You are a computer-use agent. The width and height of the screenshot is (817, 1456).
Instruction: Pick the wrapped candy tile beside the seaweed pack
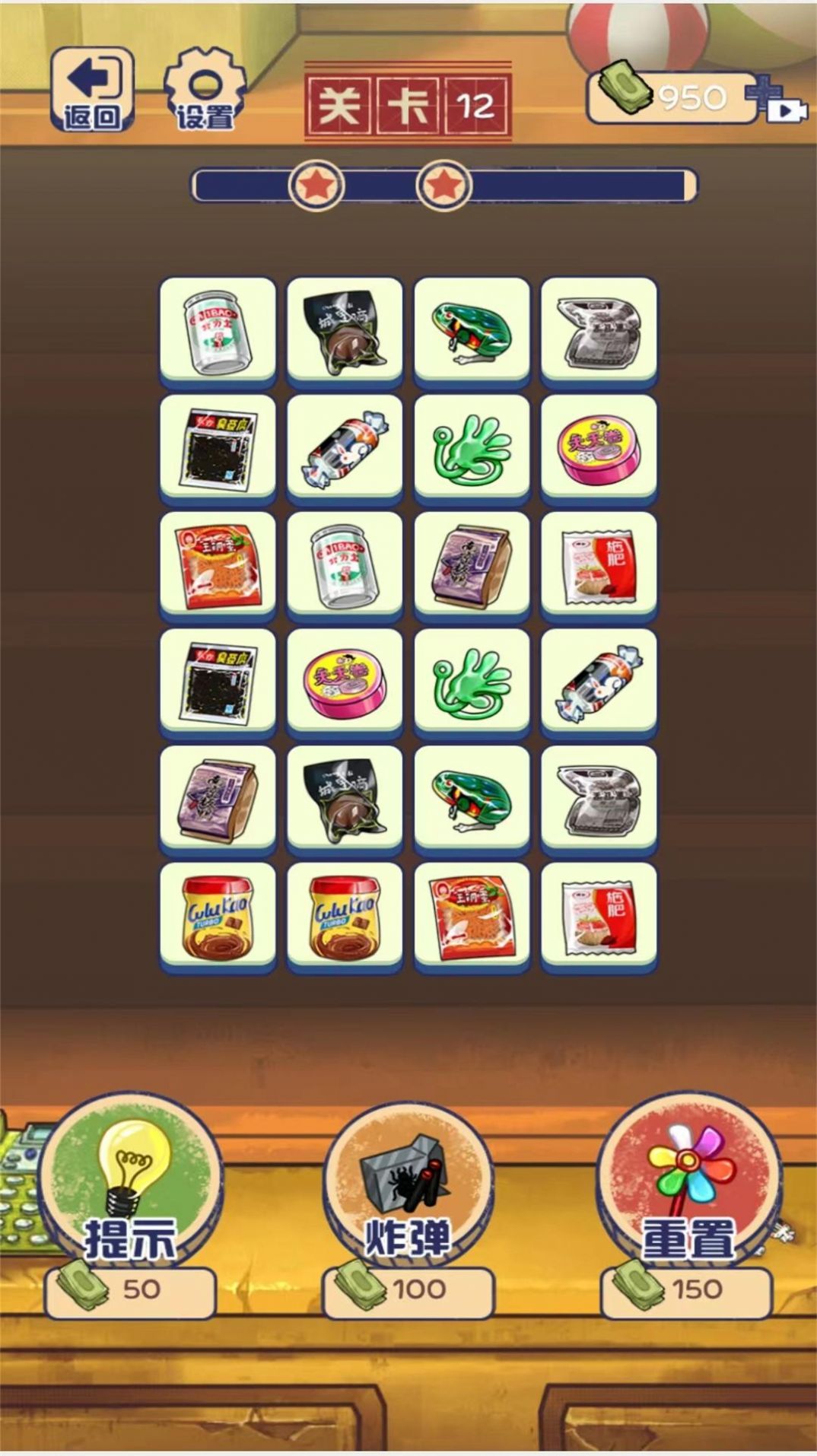[x=345, y=449]
